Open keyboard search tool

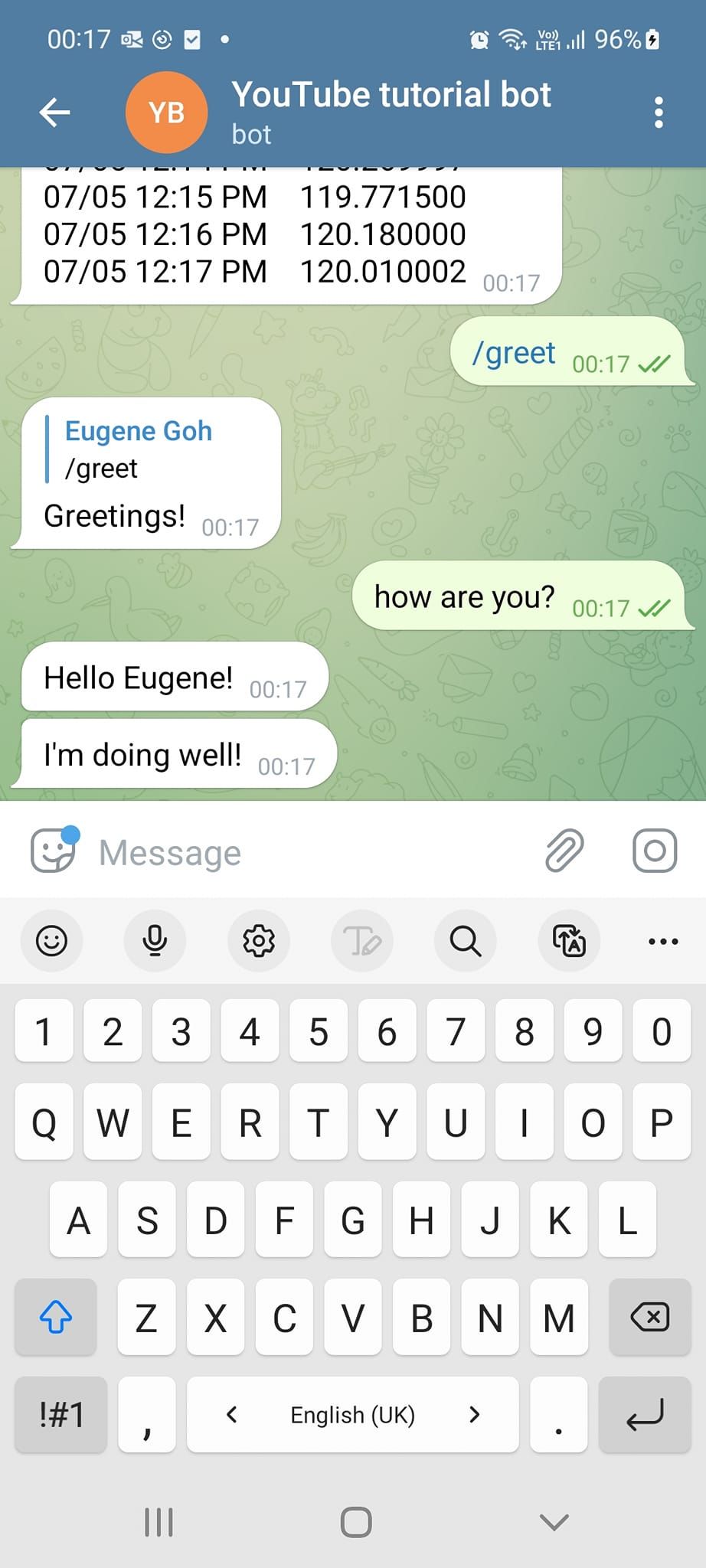(465, 940)
